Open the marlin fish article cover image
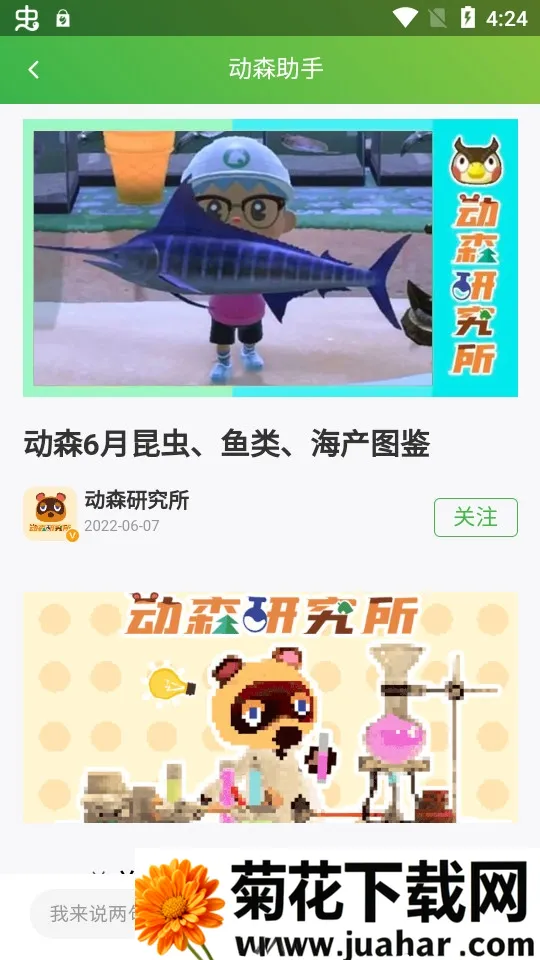Image resolution: width=540 pixels, height=960 pixels. click(271, 258)
